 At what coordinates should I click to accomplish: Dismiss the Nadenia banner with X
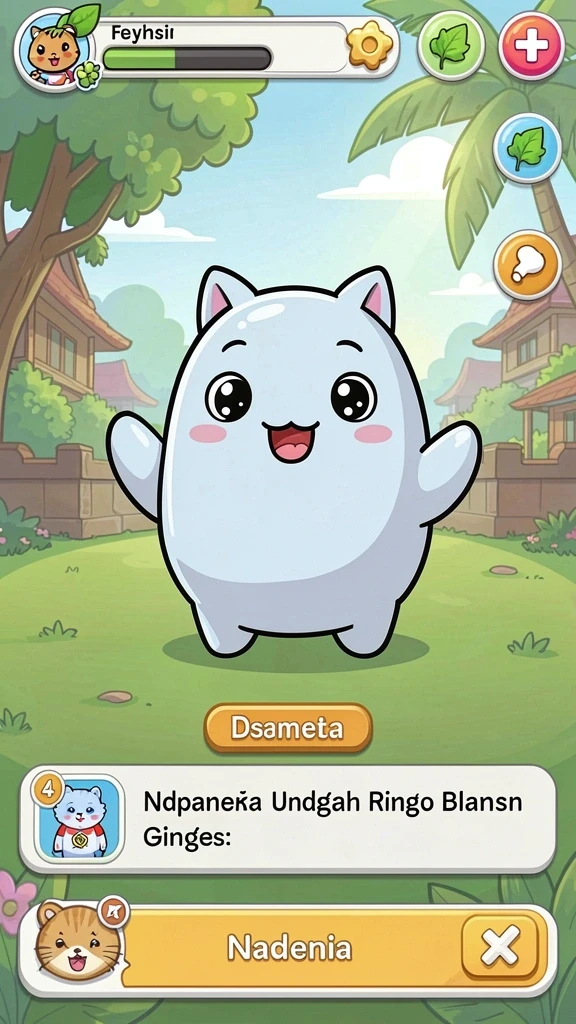500,946
